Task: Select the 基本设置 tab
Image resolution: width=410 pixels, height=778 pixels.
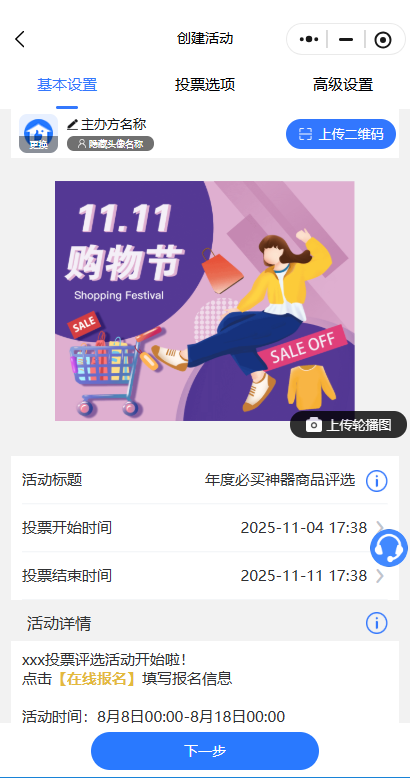Action: (x=67, y=85)
